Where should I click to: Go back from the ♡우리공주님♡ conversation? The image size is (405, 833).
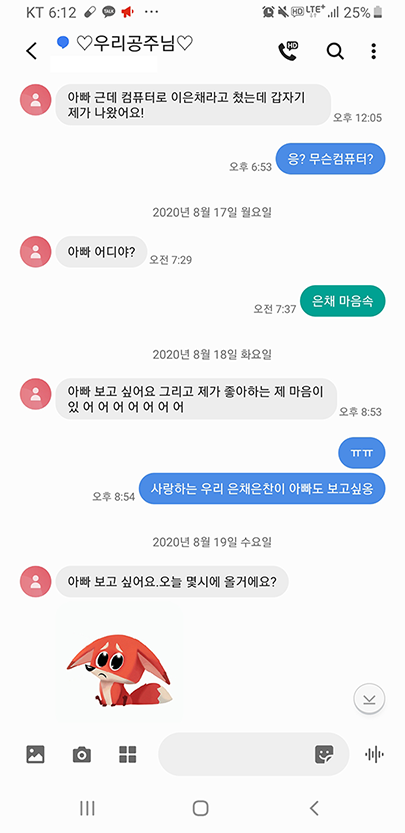[x=32, y=51]
